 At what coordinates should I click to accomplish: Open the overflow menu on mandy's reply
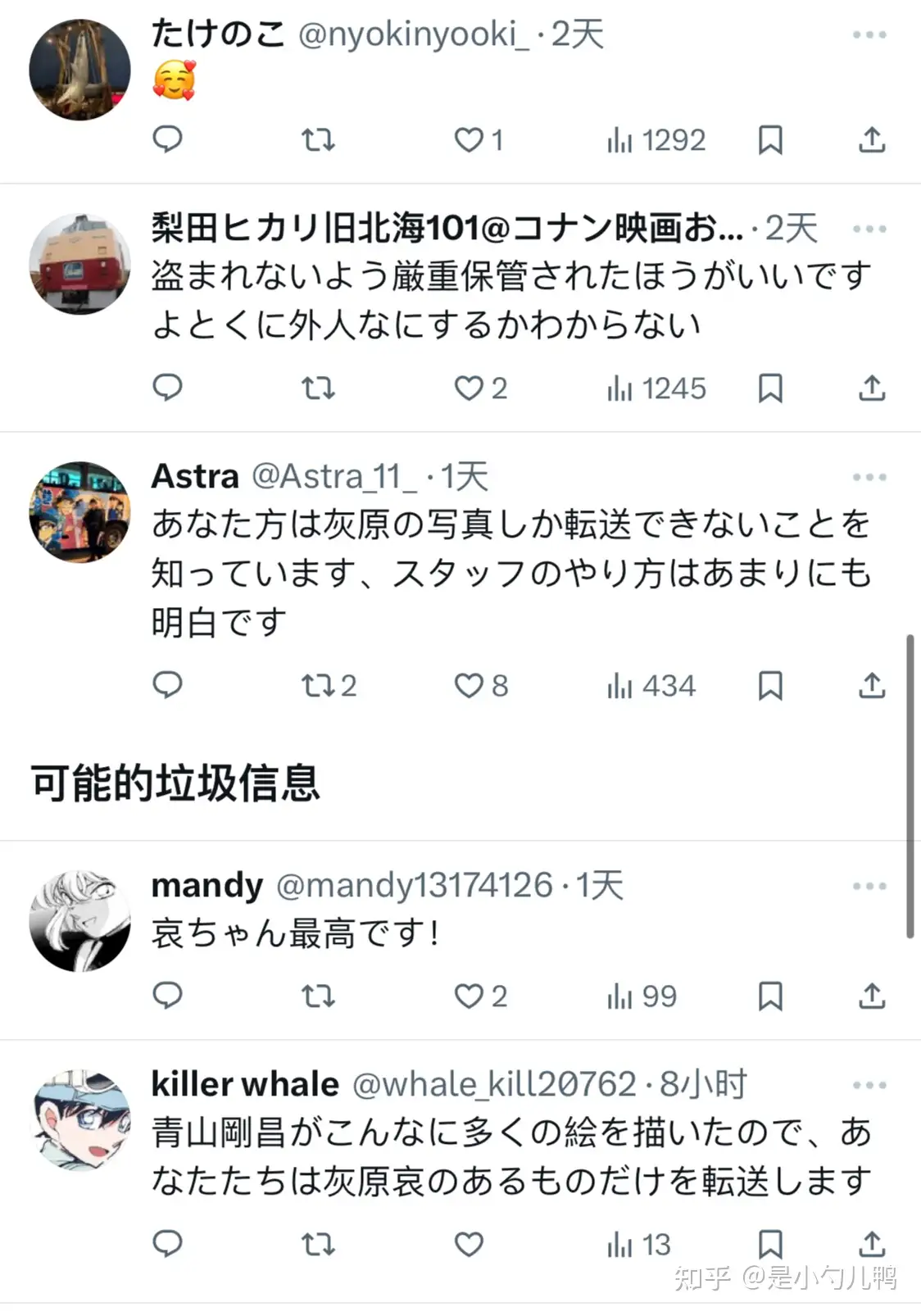(x=869, y=886)
